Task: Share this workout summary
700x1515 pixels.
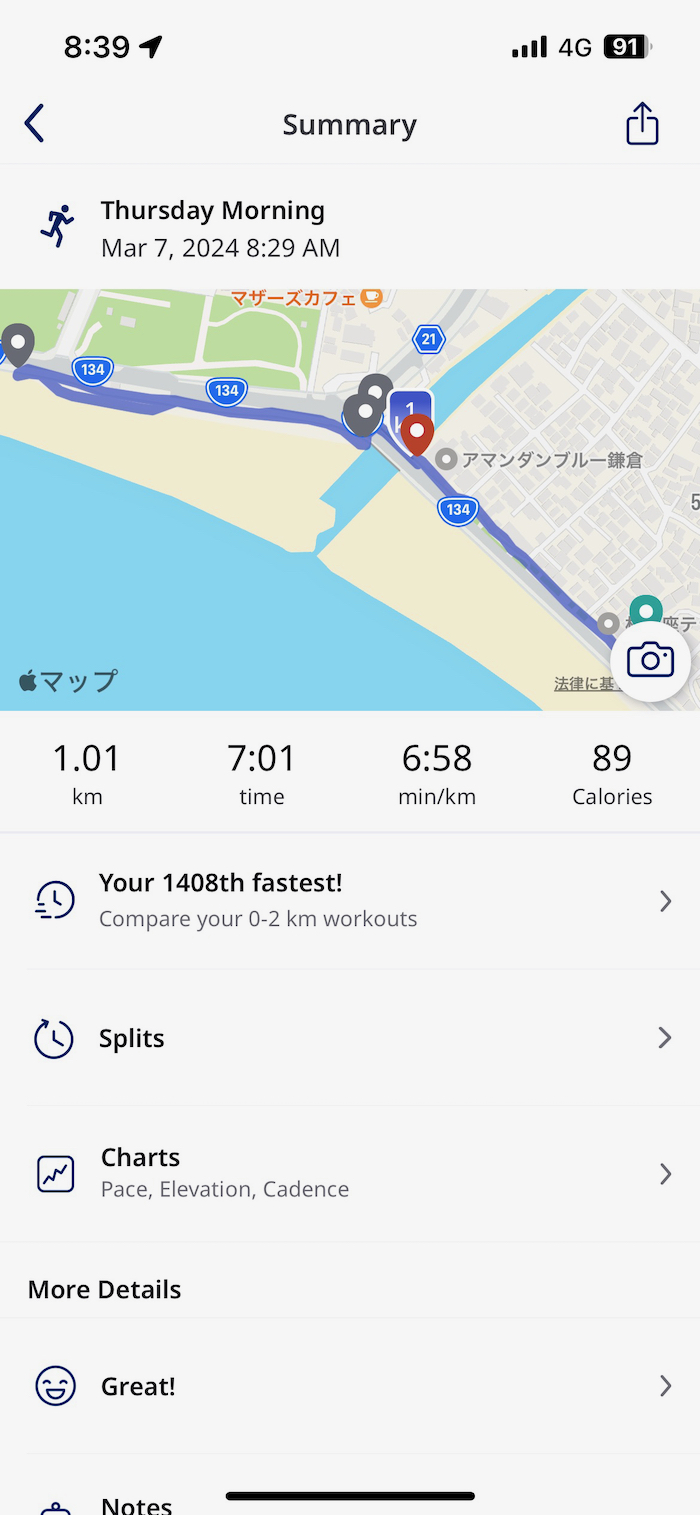Action: click(642, 124)
